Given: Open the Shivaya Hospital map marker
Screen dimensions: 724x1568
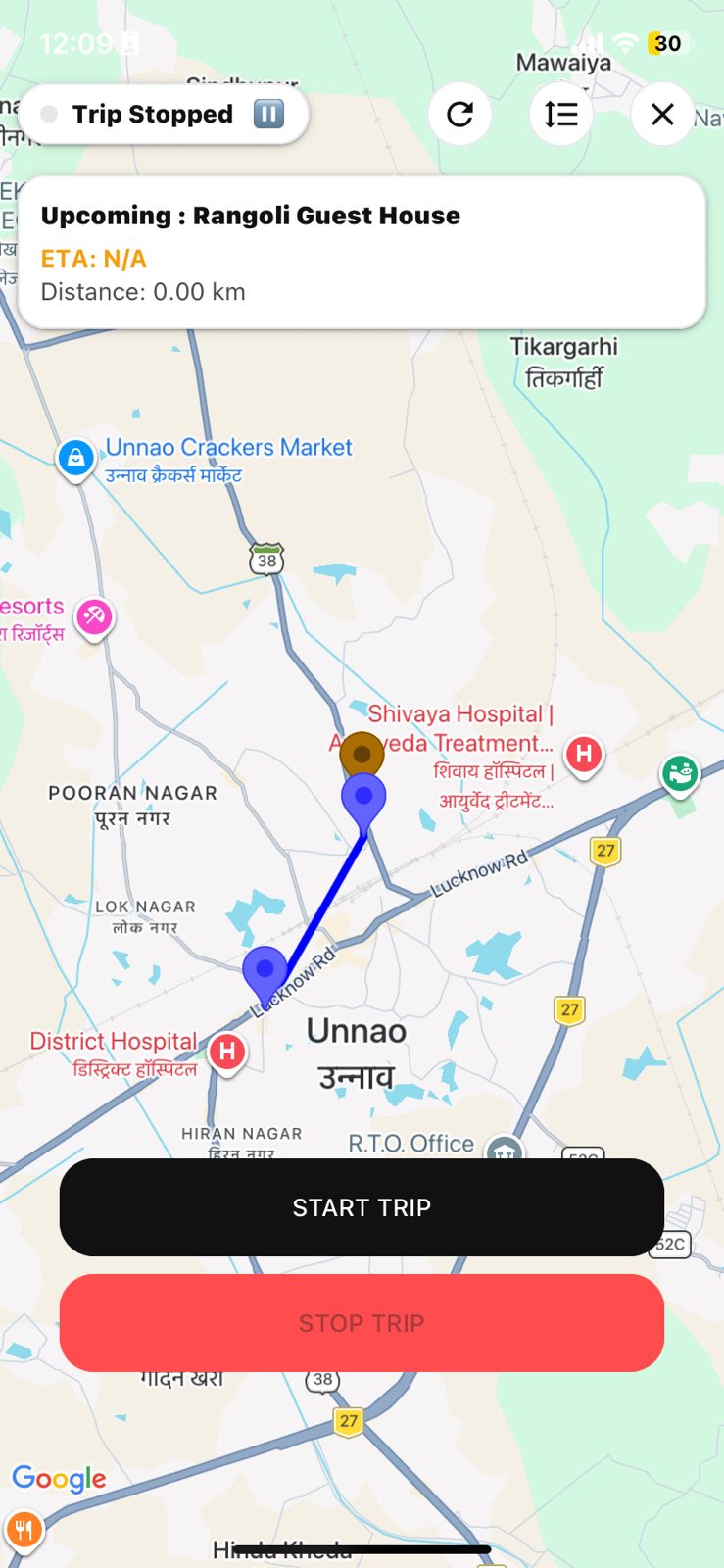Looking at the screenshot, I should pos(584,755).
